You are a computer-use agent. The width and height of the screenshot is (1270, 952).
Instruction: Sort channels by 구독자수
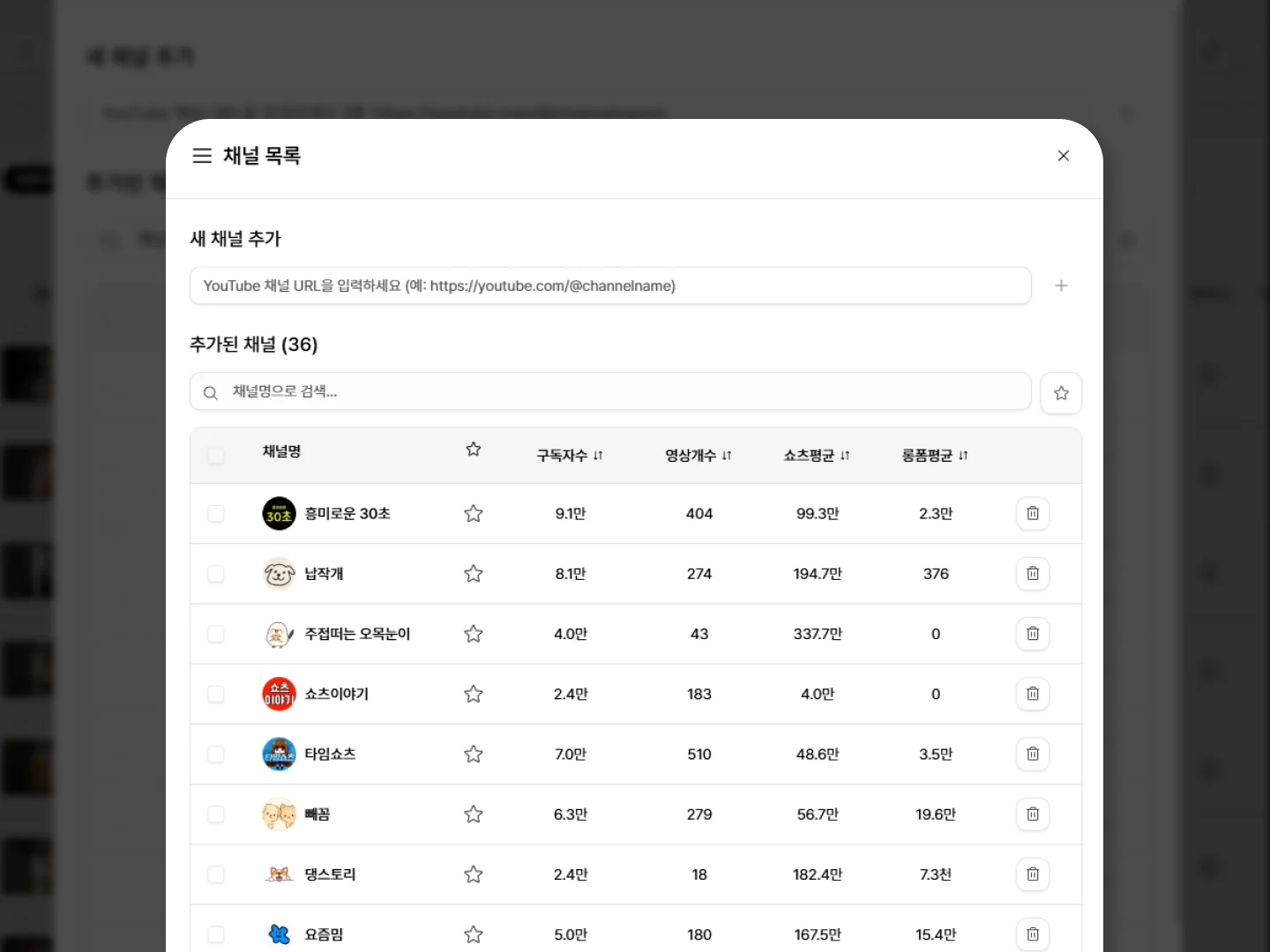tap(570, 456)
